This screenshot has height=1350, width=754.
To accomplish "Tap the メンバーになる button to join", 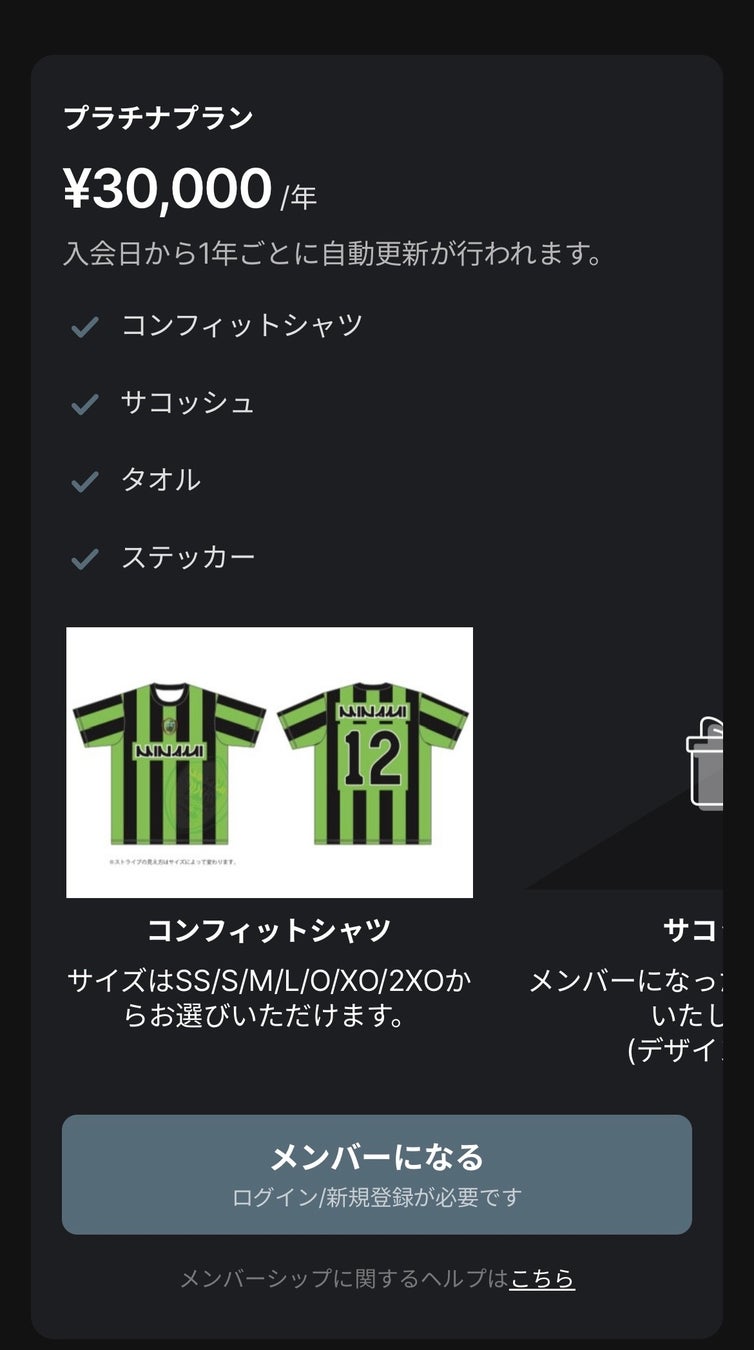I will (377, 1174).
